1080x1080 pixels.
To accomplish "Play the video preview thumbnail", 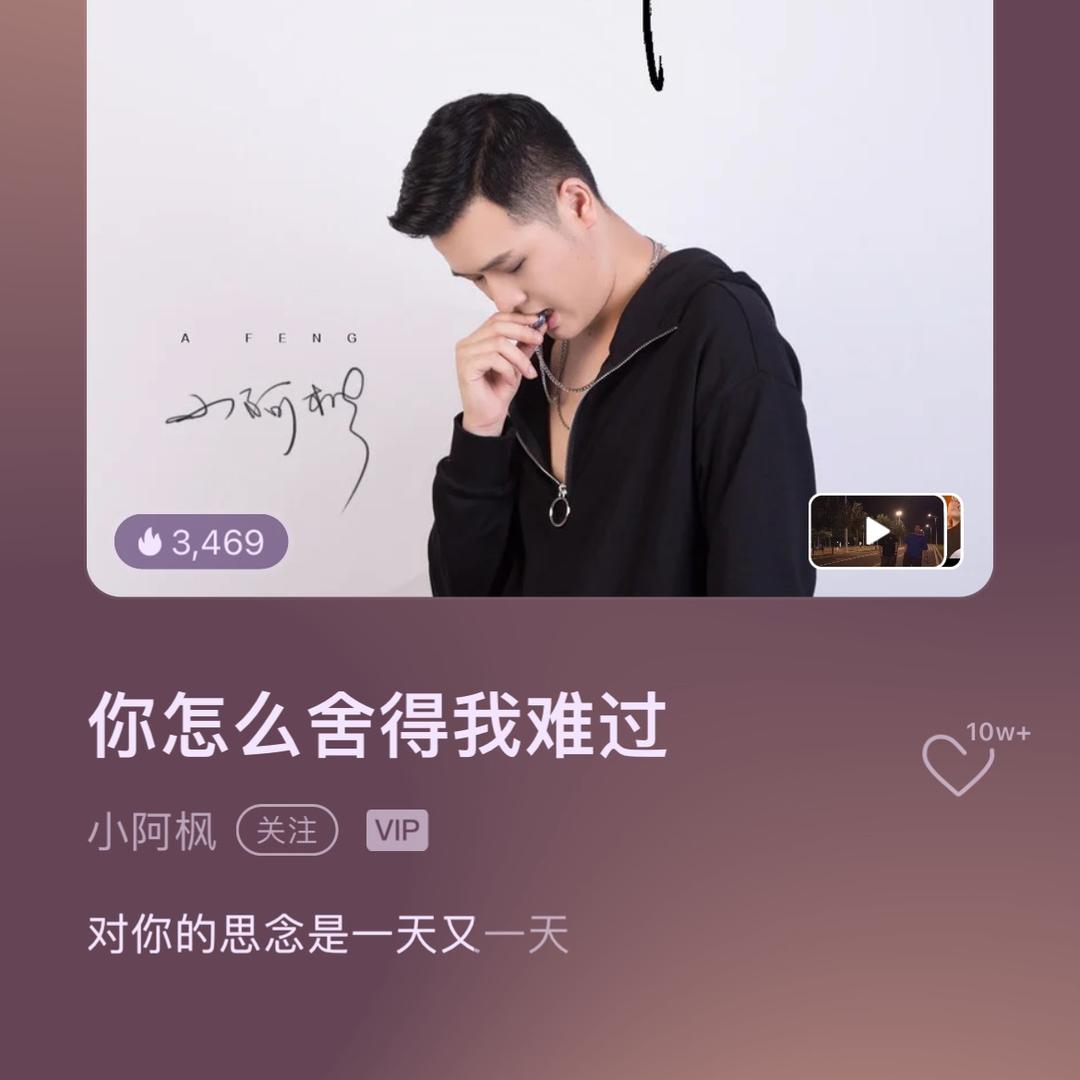I will click(878, 531).
